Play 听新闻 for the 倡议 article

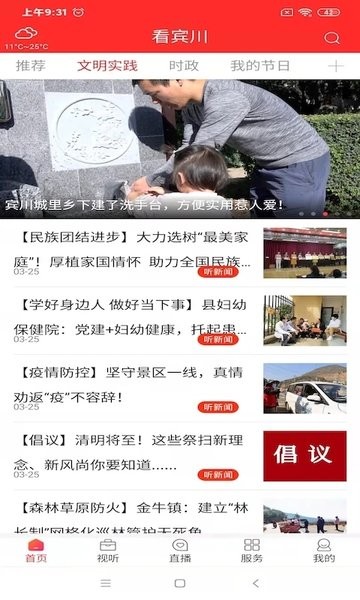218,475
